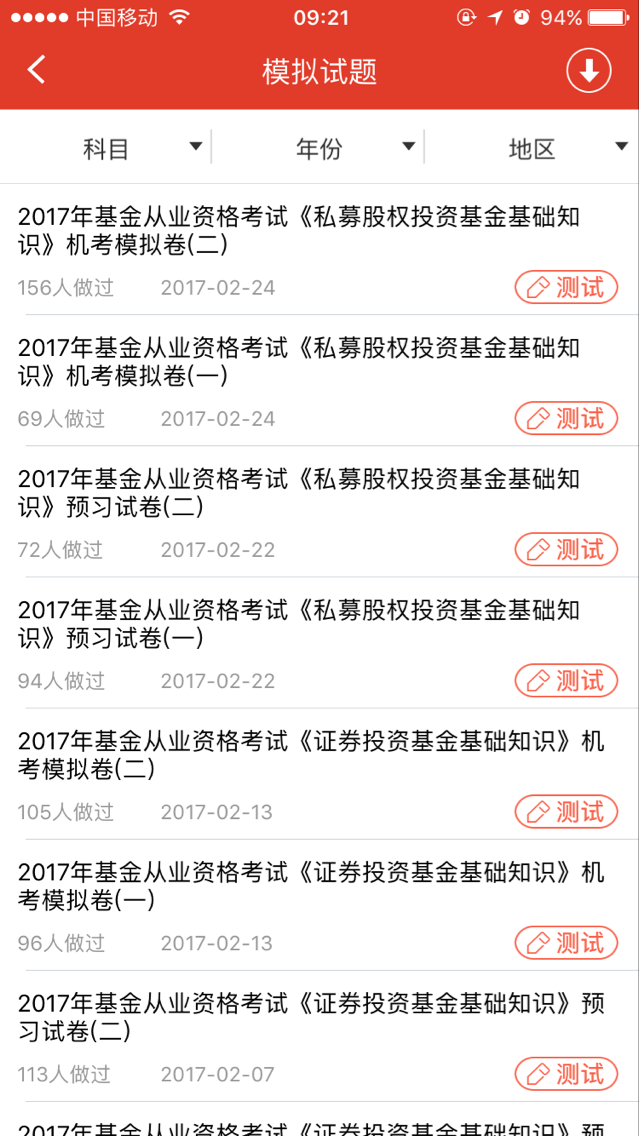Start 测试 for 私募股权 机考模拟卷(二)
The width and height of the screenshot is (639, 1136).
(566, 288)
